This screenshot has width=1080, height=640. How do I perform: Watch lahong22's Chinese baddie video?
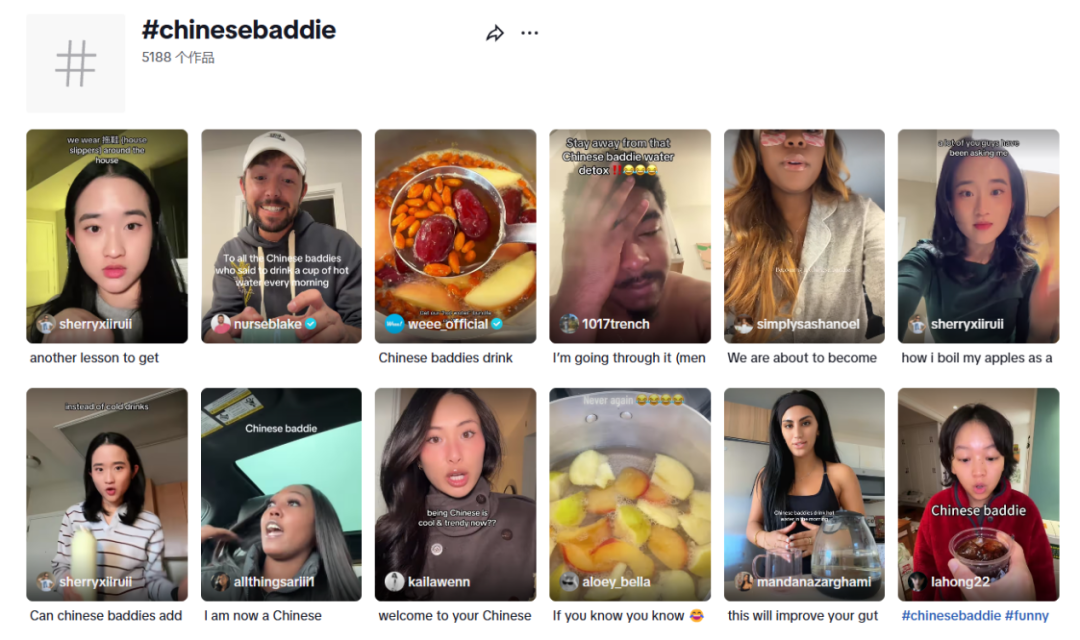(978, 494)
